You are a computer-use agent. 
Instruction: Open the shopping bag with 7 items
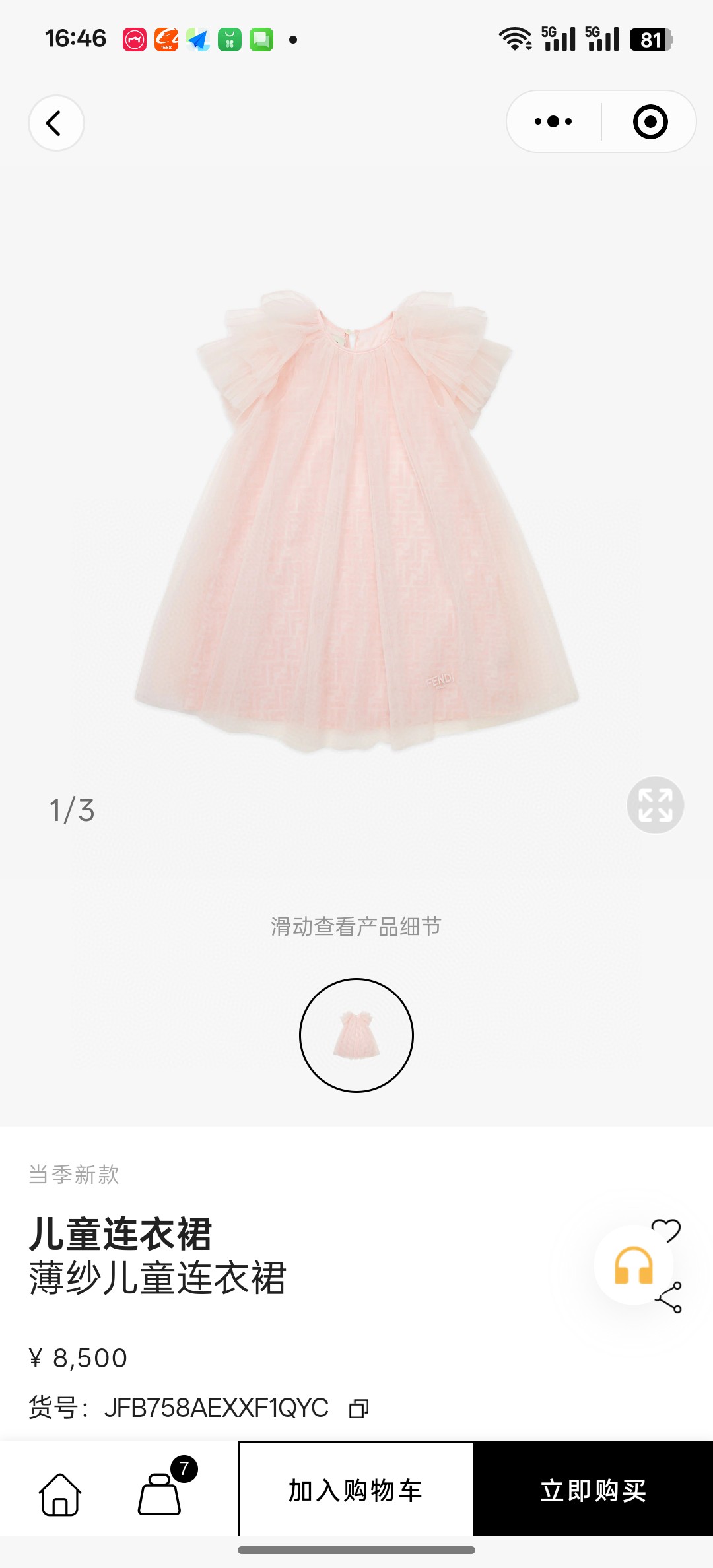160,1493
